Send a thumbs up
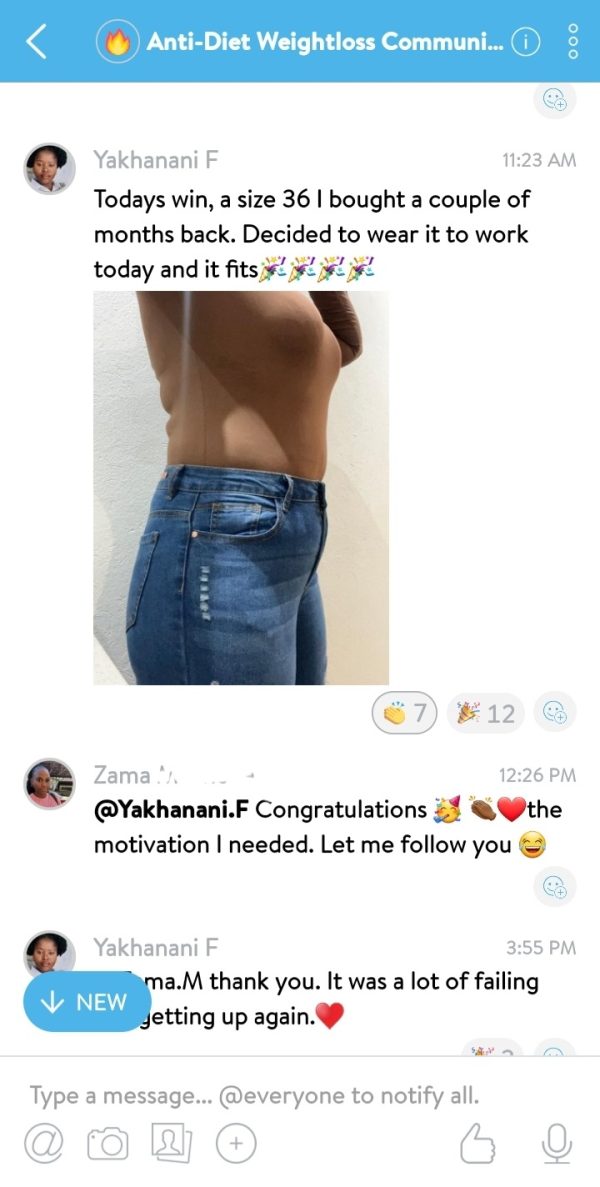 477,1143
